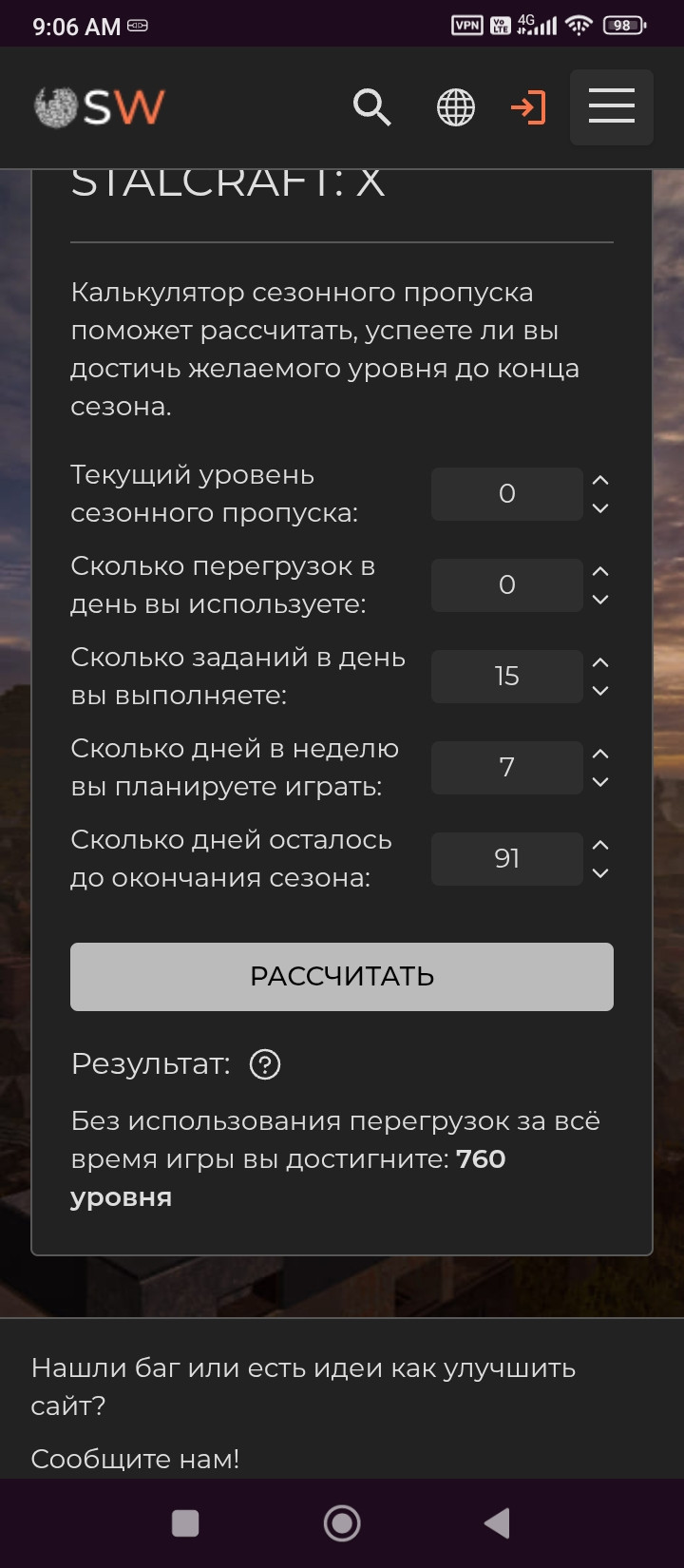Tap the SW logo to go home
Viewport: 684px width, 1568px height.
pos(100,107)
